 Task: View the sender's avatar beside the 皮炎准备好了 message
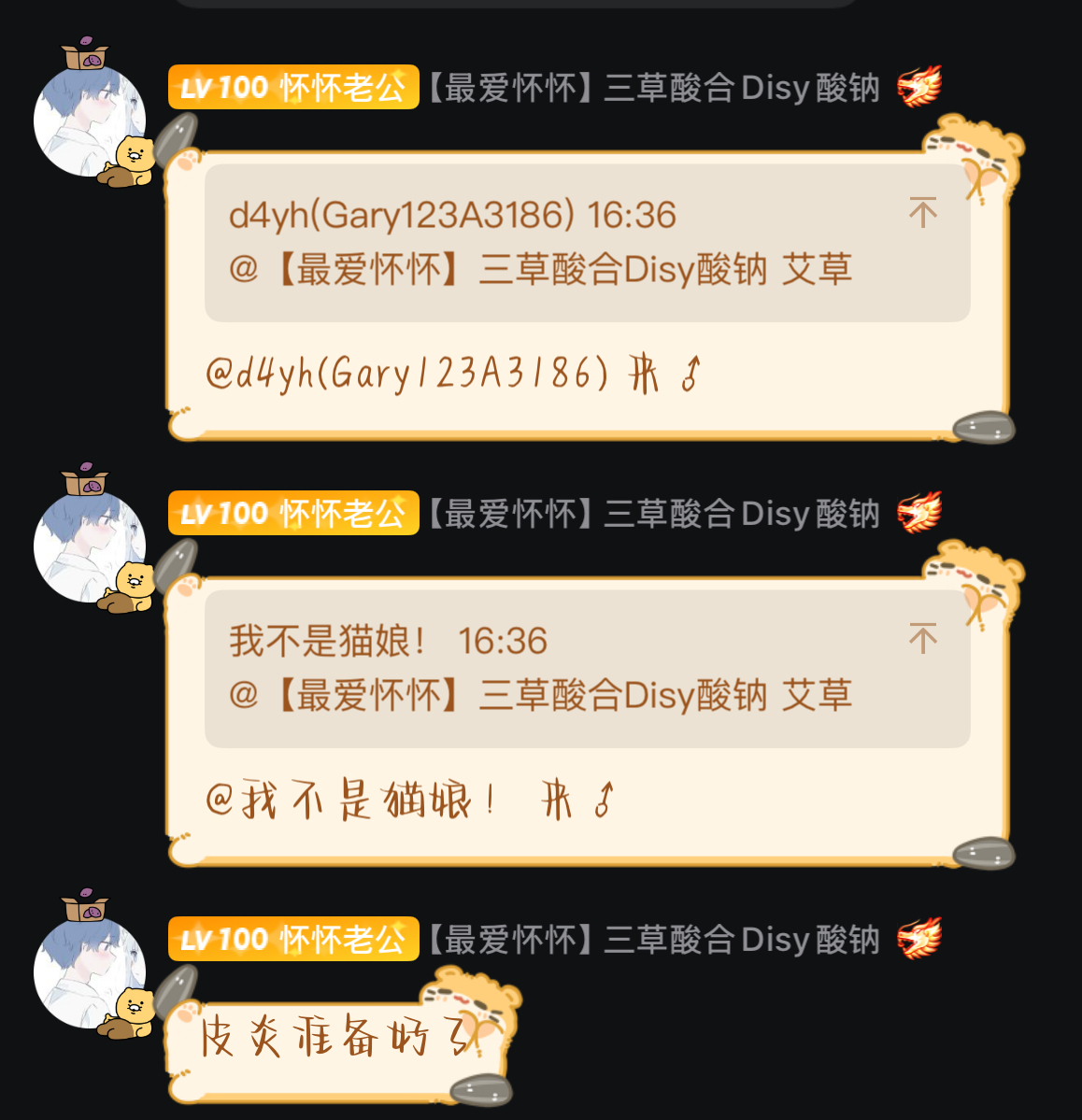[89, 971]
